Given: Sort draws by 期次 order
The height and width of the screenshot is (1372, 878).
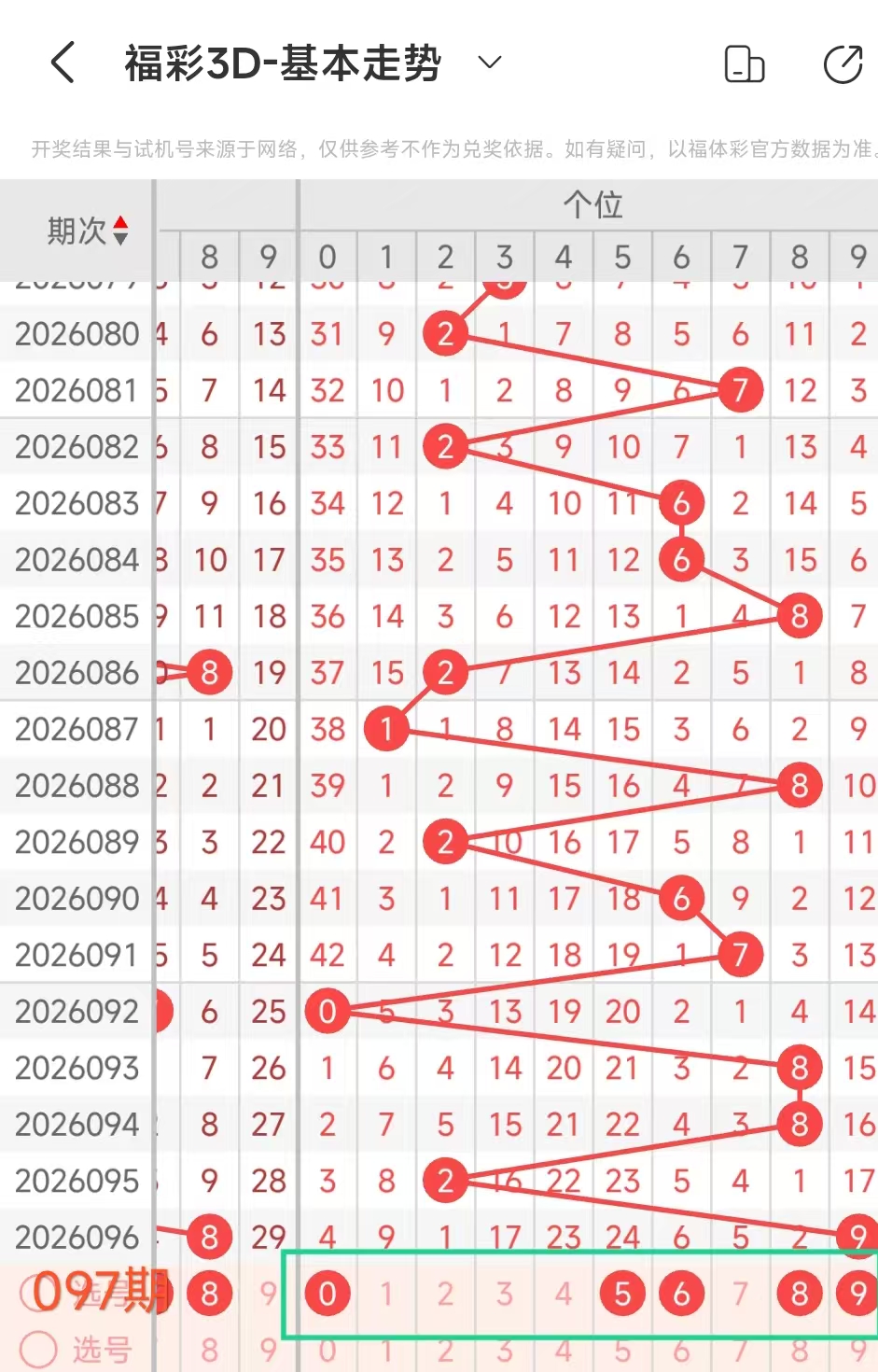Looking at the screenshot, I should coord(119,230).
